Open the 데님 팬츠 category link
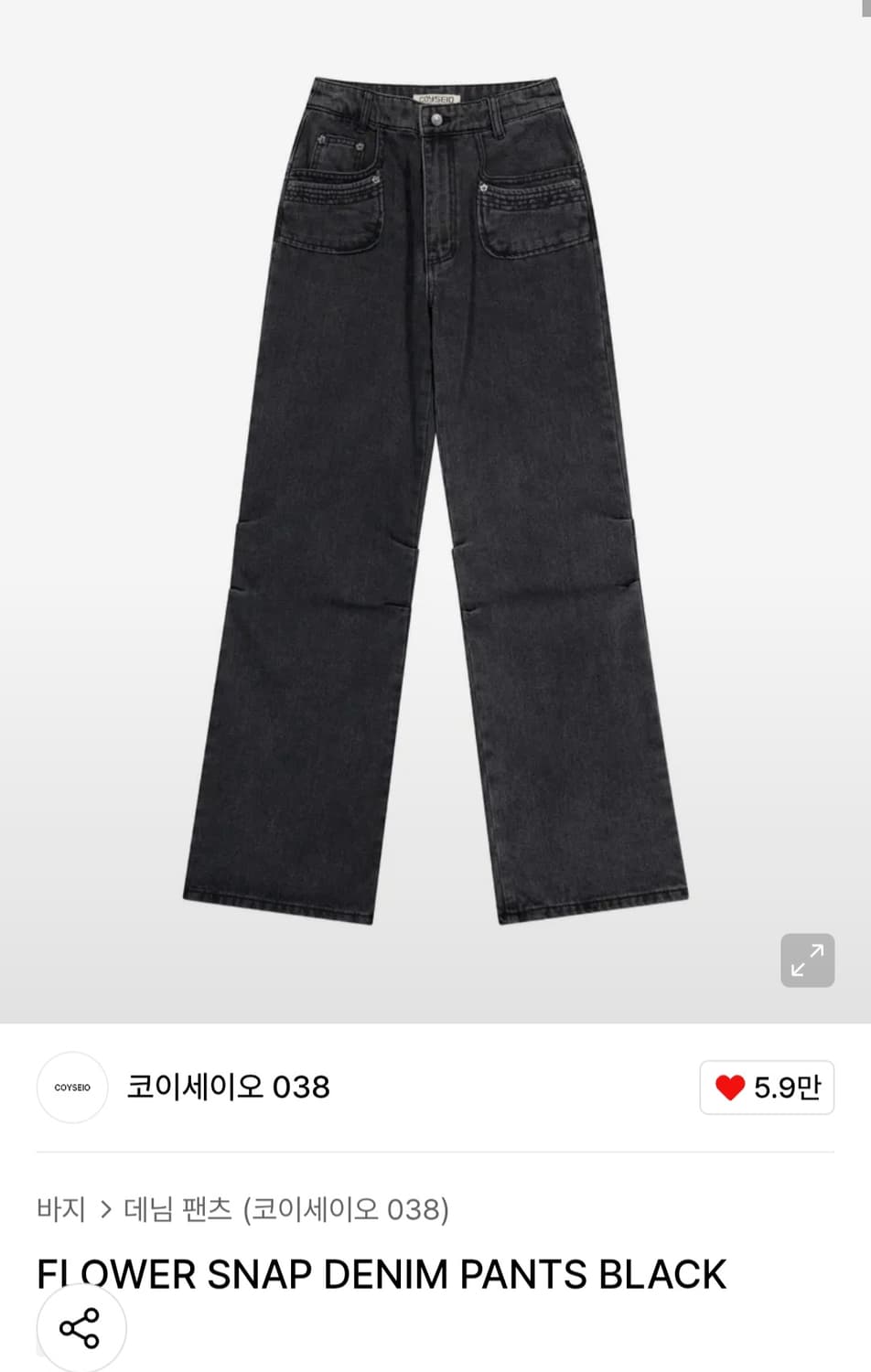The height and width of the screenshot is (1372, 871). click(x=178, y=1207)
